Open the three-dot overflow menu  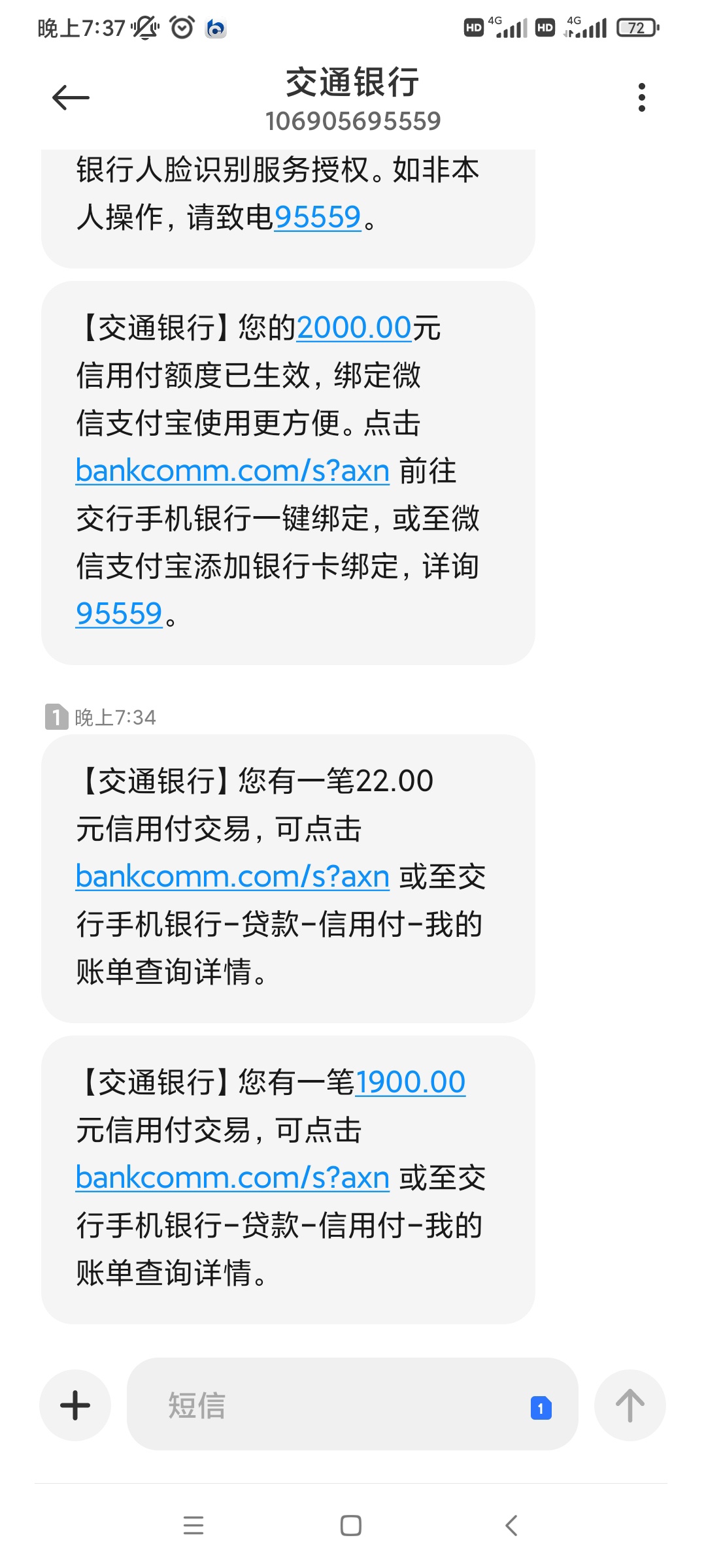click(641, 97)
